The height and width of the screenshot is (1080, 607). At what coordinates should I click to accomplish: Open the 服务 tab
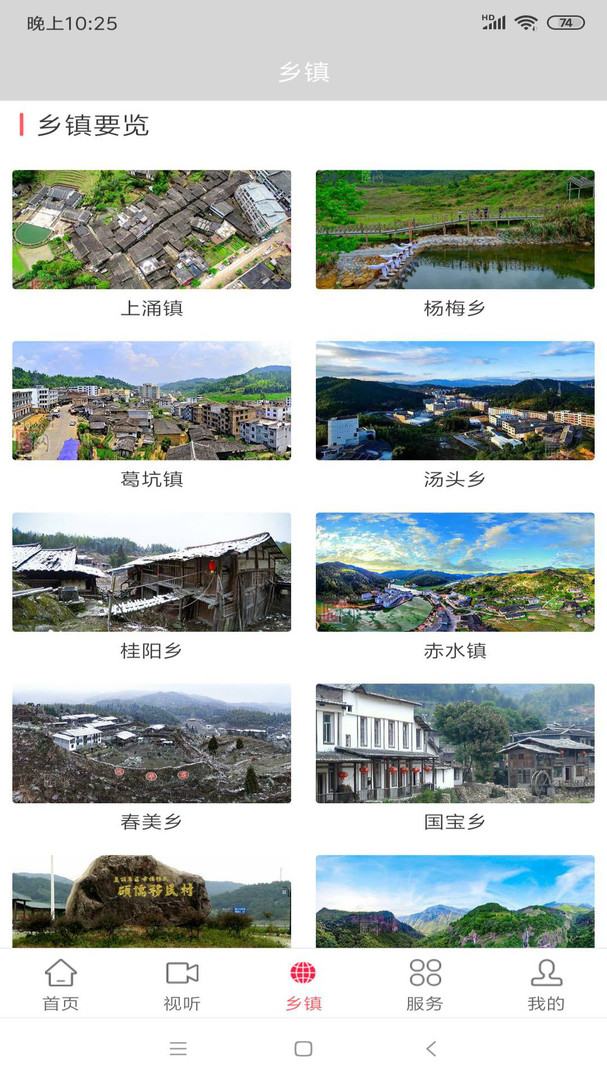pyautogui.click(x=424, y=985)
